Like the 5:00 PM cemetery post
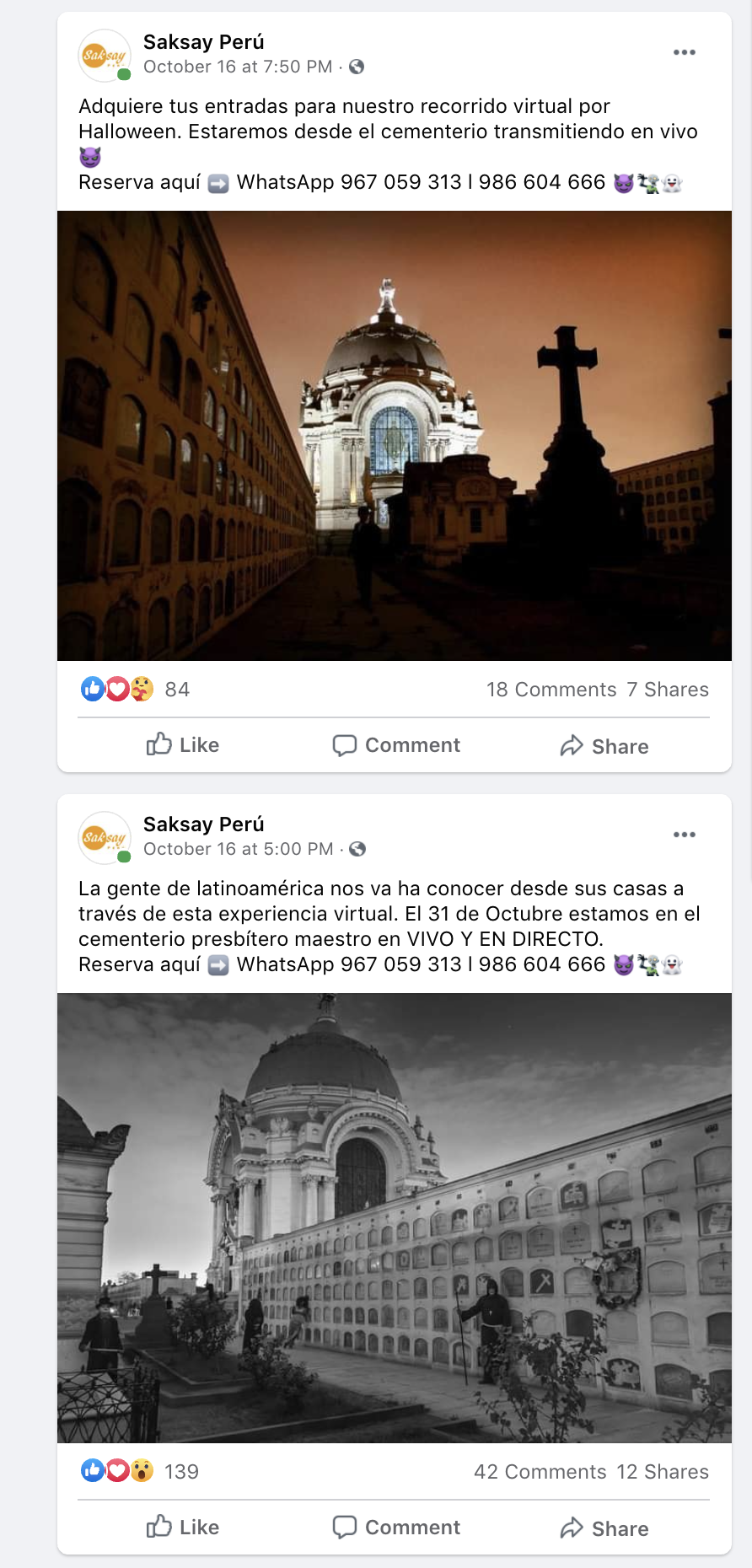Viewport: 752px width, 1568px height. pyautogui.click(x=183, y=1528)
